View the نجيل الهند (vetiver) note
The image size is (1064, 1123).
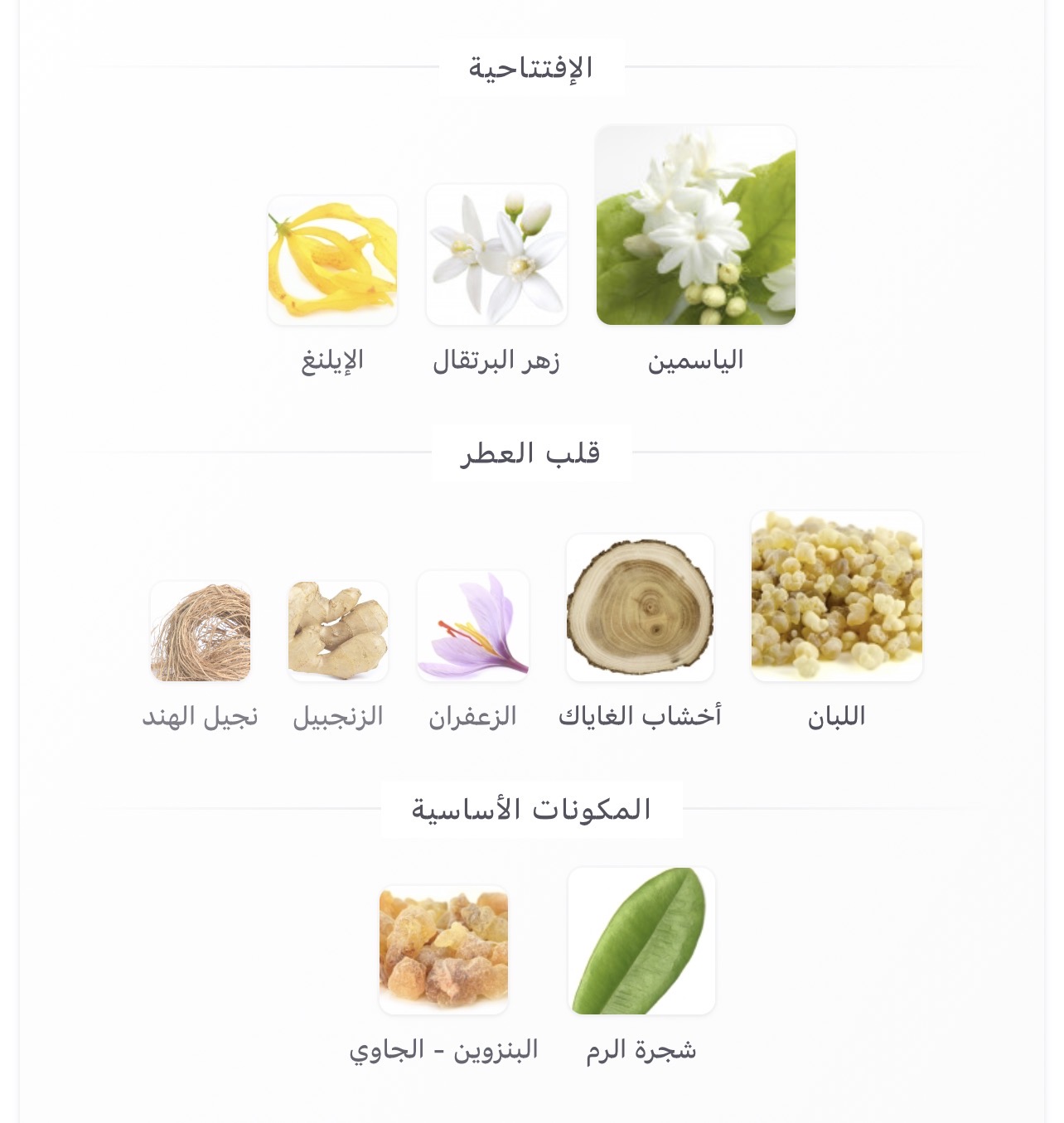[201, 632]
